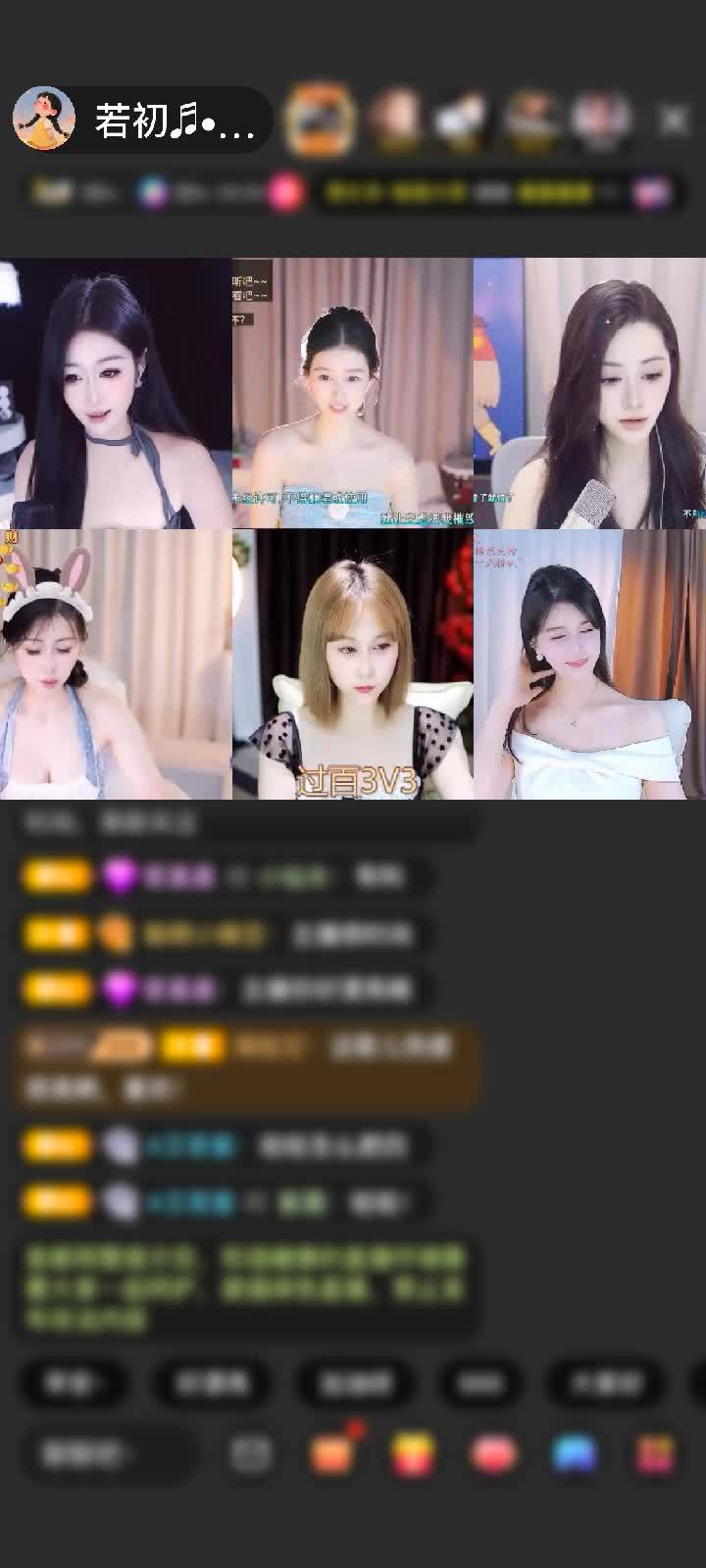Open the streamer tile labeled 过百3V3

pyautogui.click(x=353, y=664)
